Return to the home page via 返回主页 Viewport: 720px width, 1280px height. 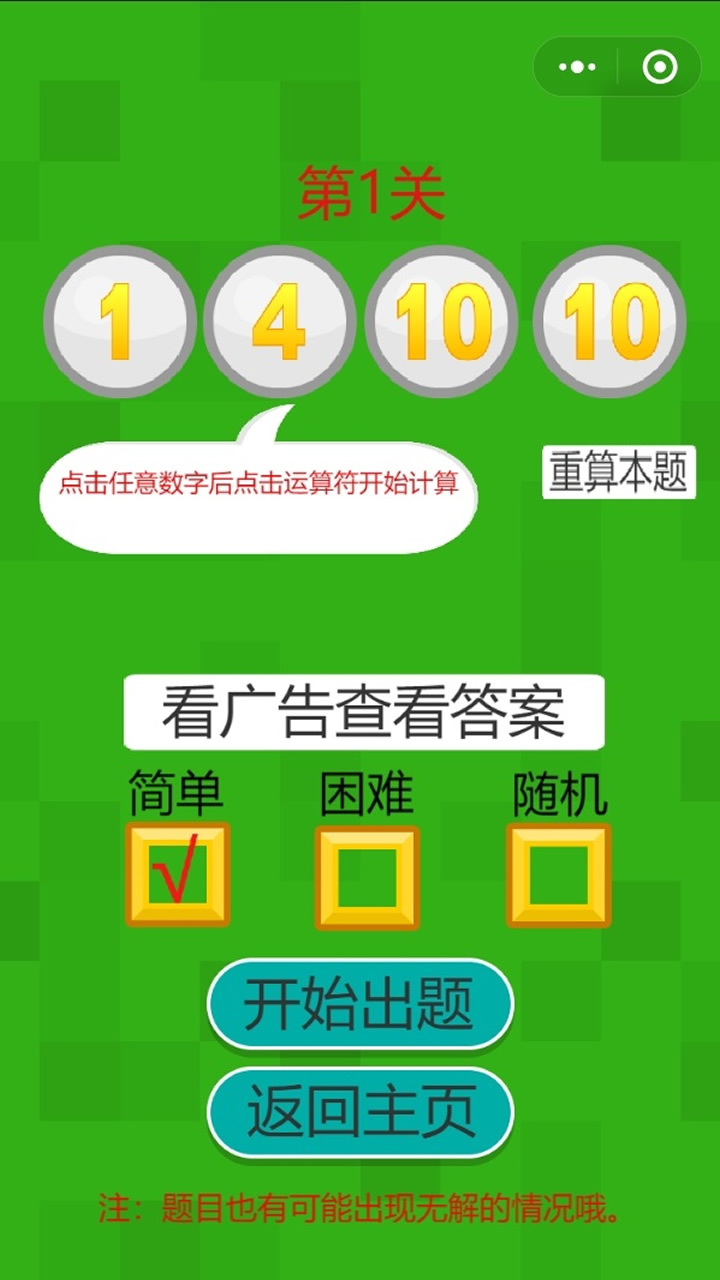(x=360, y=1112)
